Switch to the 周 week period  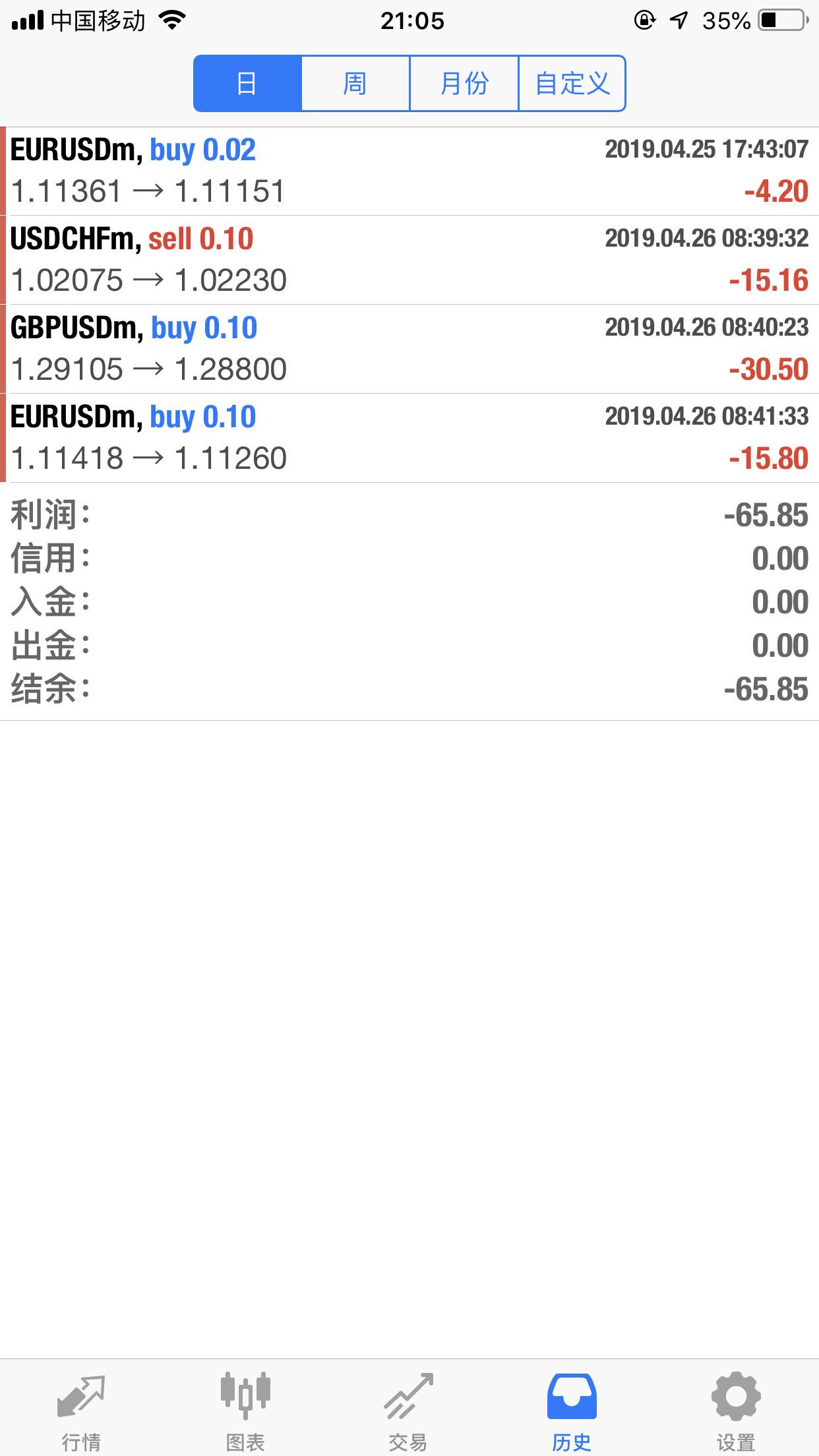click(x=355, y=84)
